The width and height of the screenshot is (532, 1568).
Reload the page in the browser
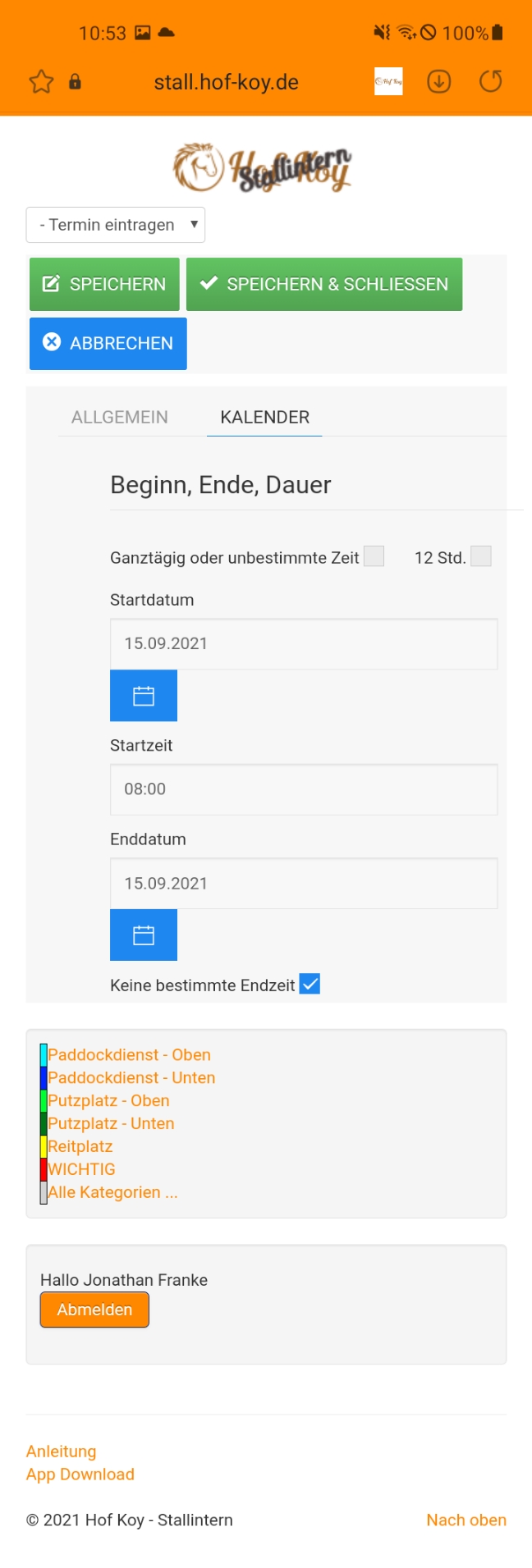click(490, 82)
